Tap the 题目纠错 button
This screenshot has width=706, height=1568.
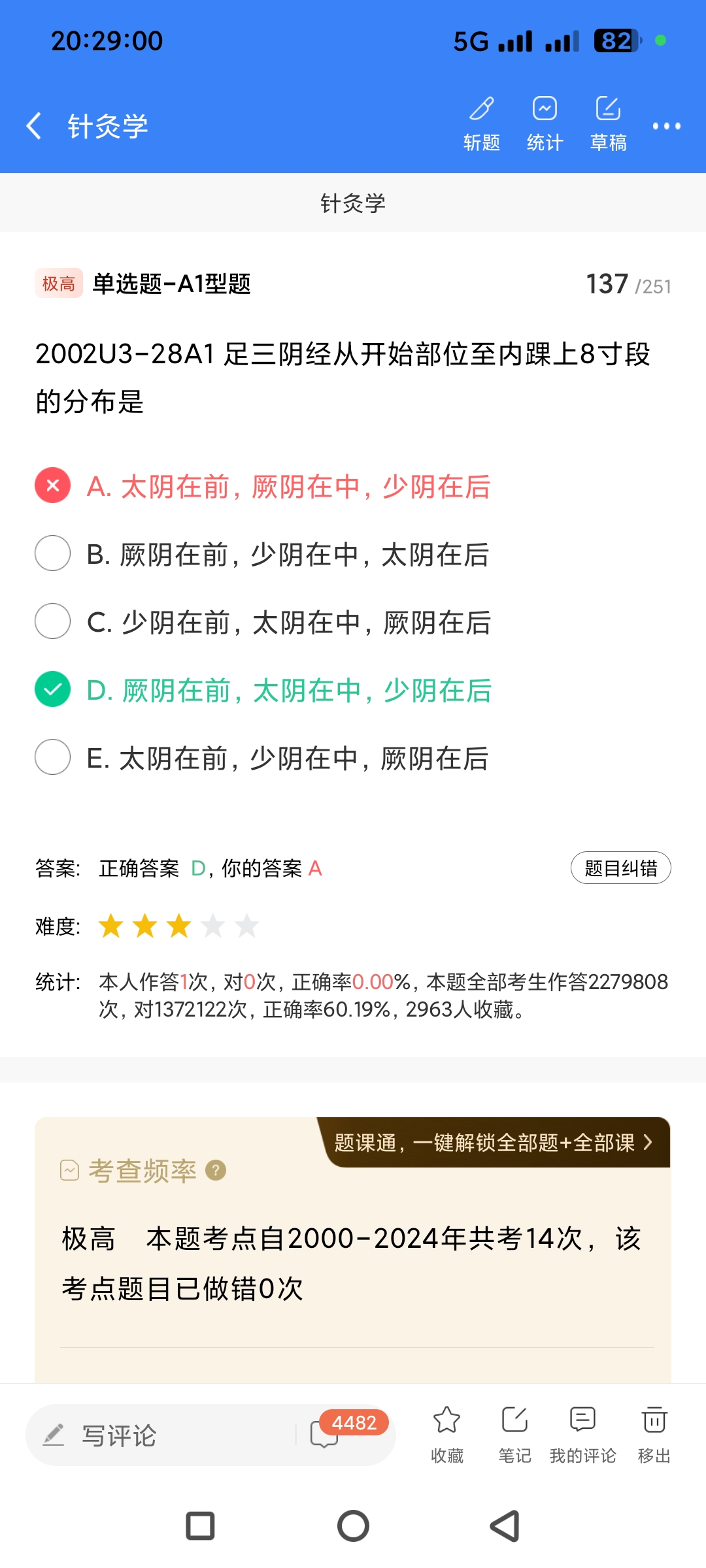click(620, 868)
